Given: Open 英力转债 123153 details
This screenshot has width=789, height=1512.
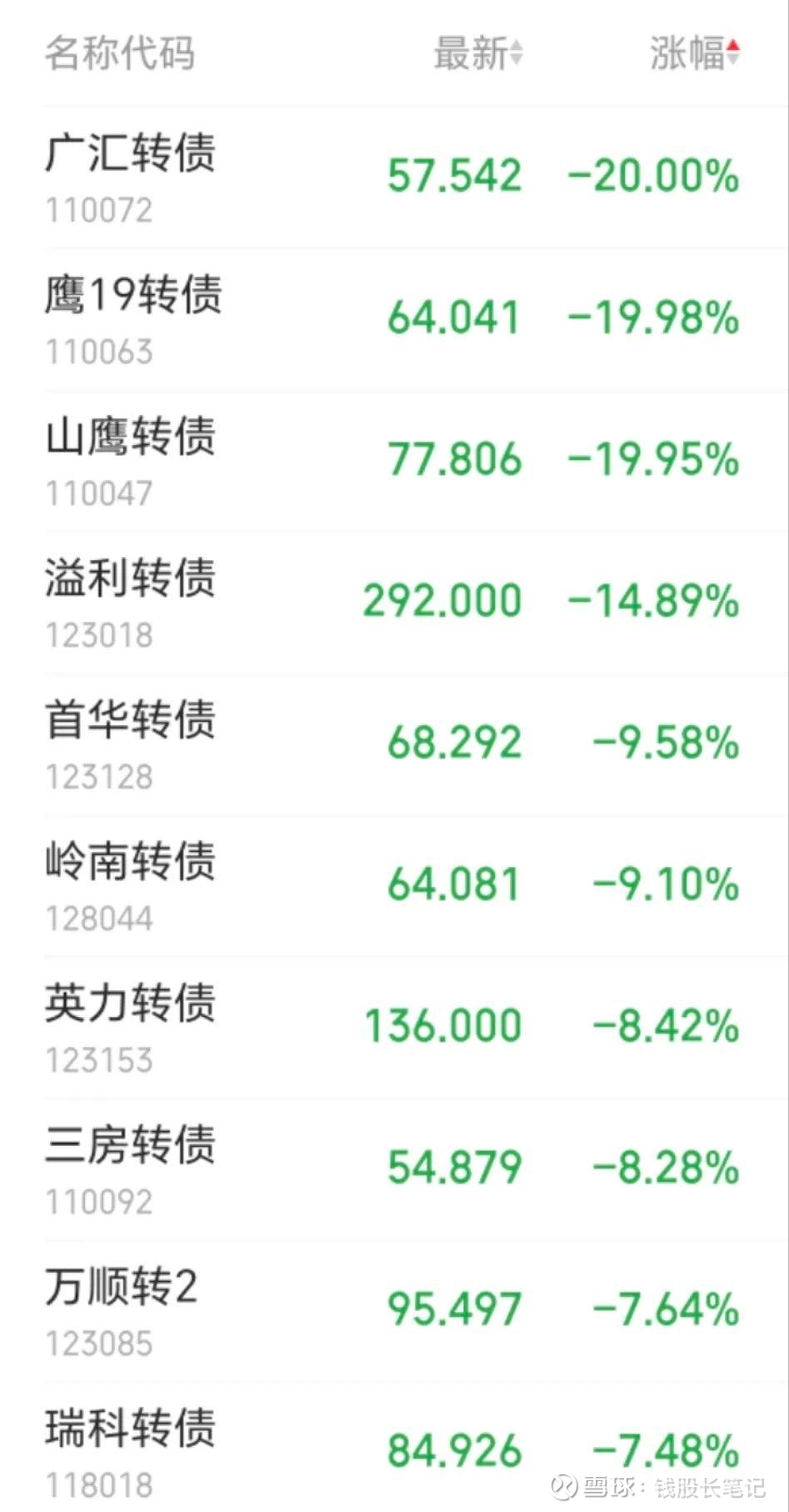Looking at the screenshot, I should click(131, 1026).
